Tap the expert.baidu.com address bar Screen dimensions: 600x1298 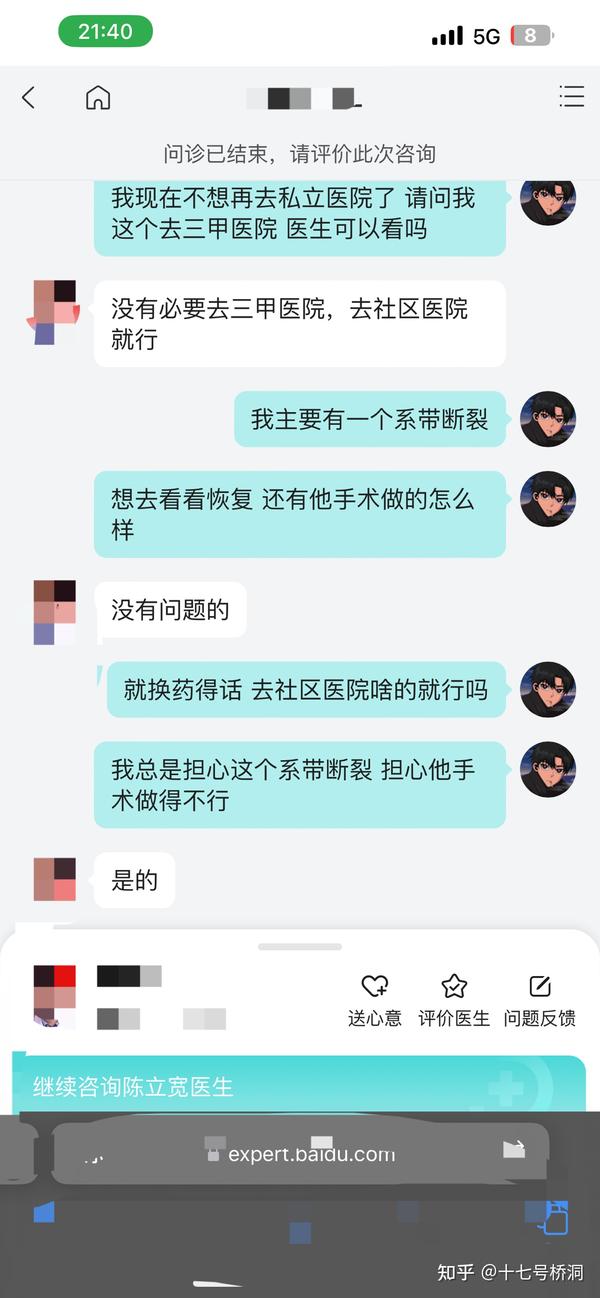[300, 1154]
